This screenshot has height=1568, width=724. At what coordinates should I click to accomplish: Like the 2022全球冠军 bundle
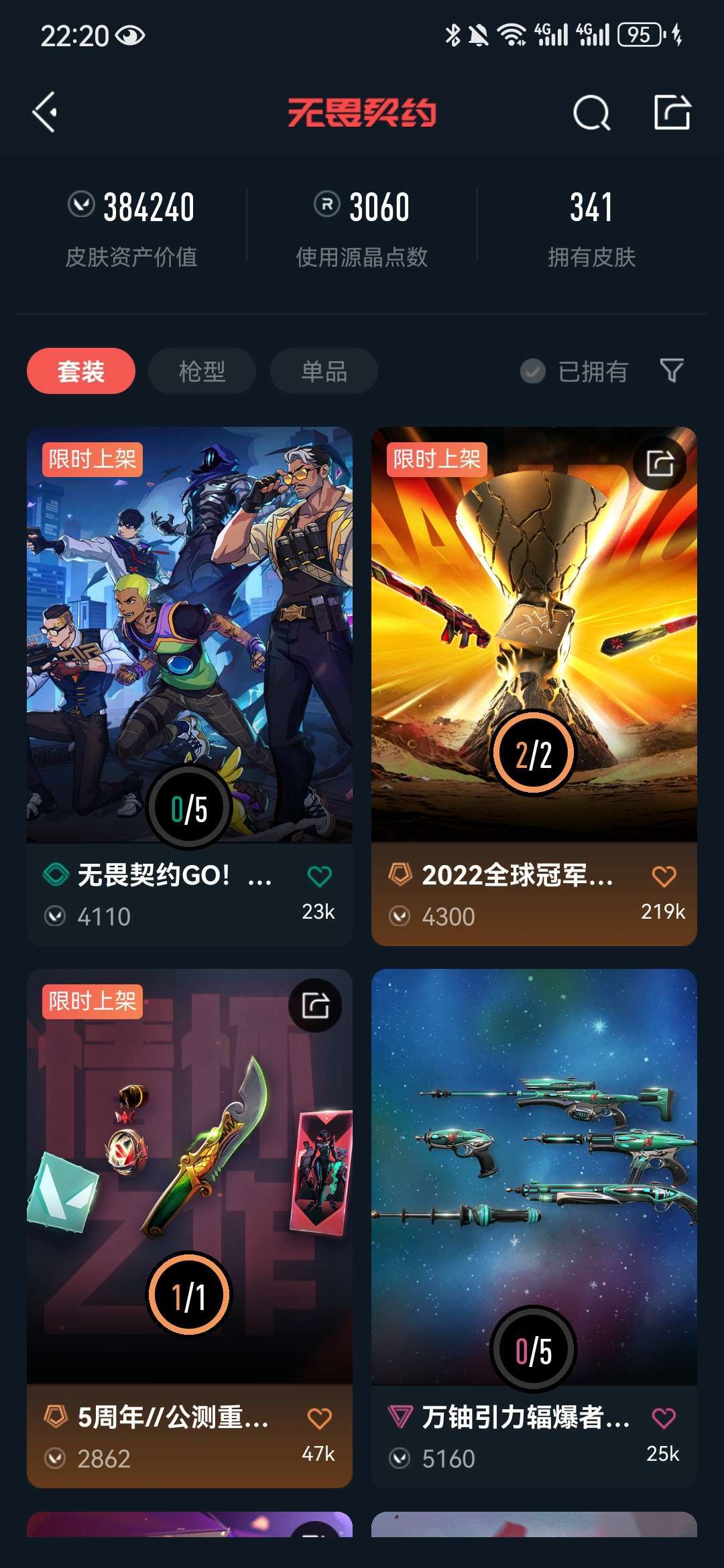tap(664, 876)
